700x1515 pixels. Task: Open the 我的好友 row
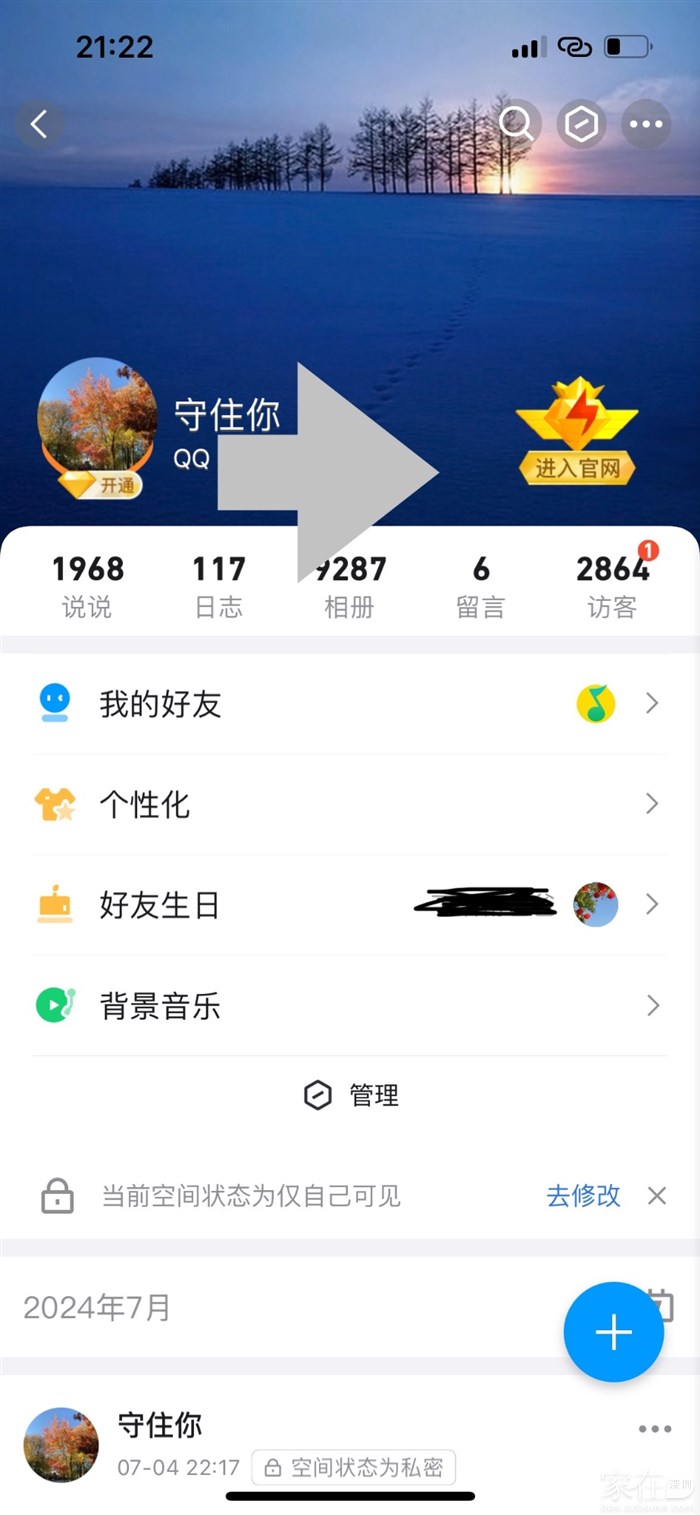[349, 704]
